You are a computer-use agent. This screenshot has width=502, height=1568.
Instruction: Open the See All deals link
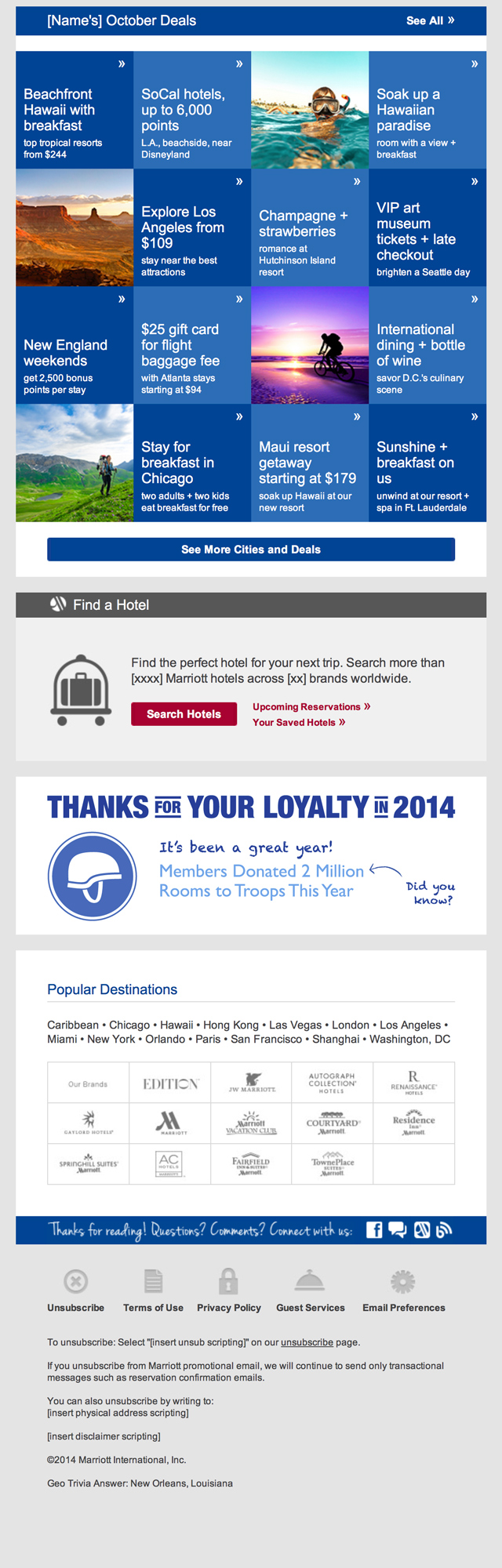[430, 21]
